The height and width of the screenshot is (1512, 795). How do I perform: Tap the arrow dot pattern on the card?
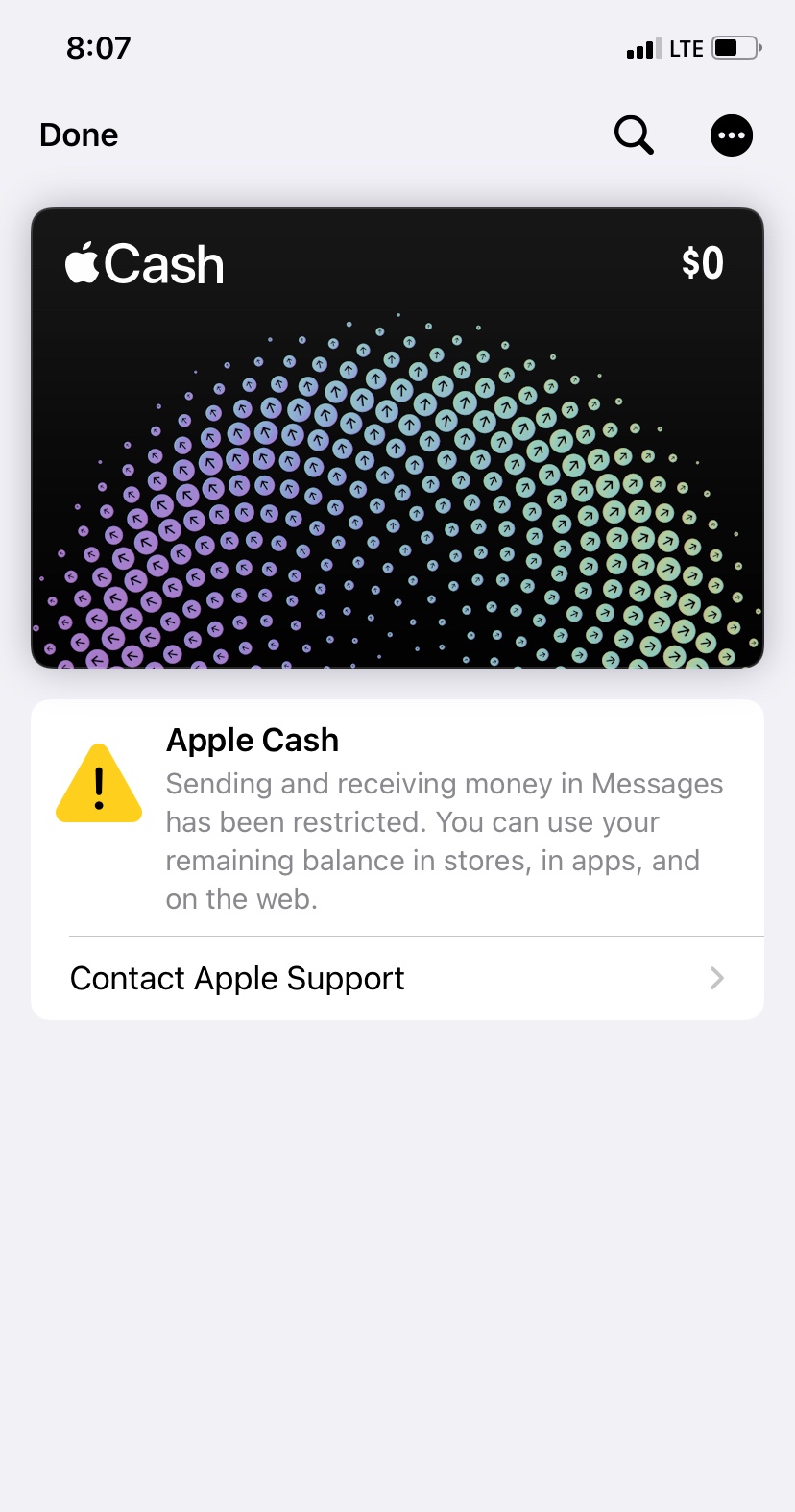(x=397, y=500)
